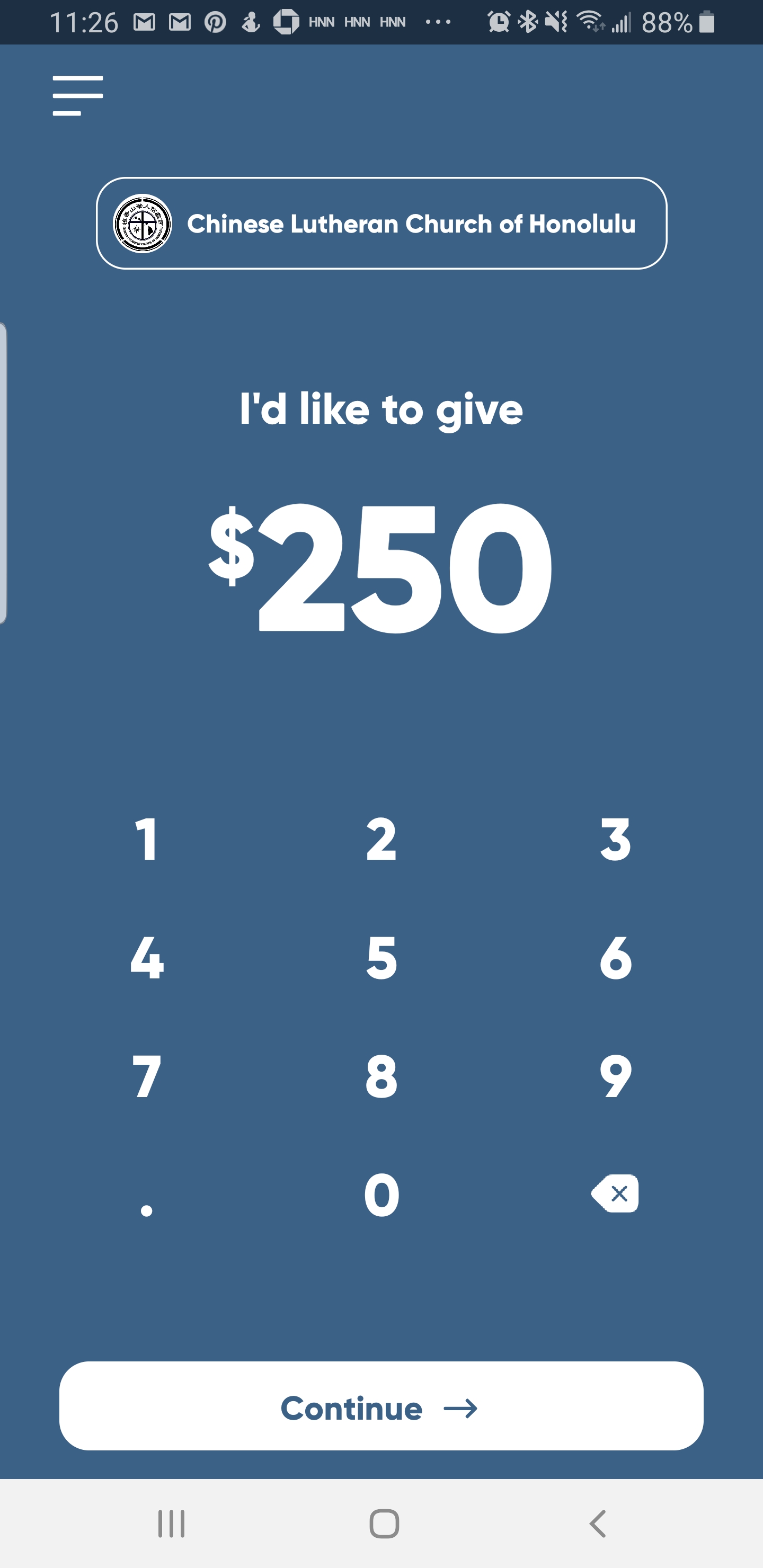Tap the 'I'd like to give' heading
The height and width of the screenshot is (1568, 763).
point(381,409)
